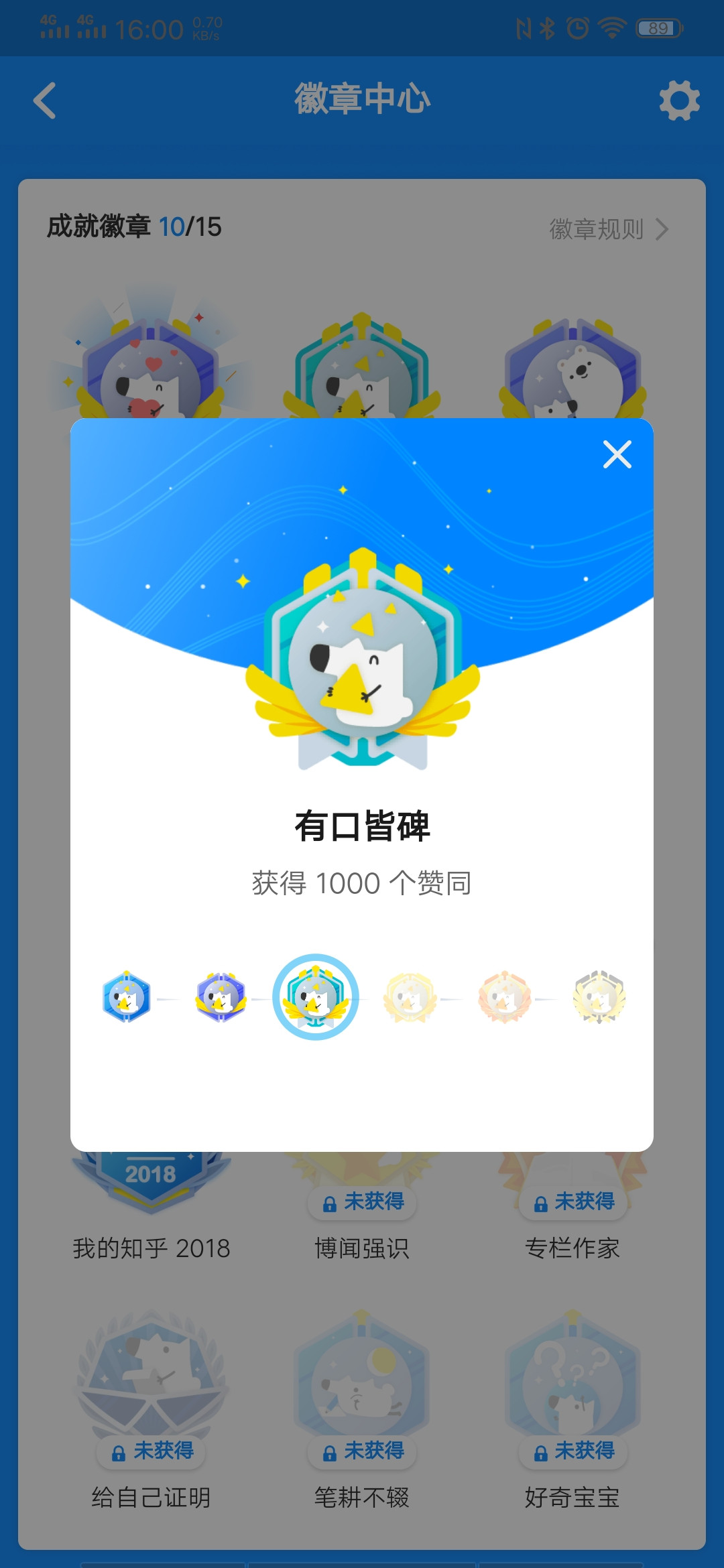The image size is (724, 1568).
Task: View the faded orange level badge
Action: [505, 997]
